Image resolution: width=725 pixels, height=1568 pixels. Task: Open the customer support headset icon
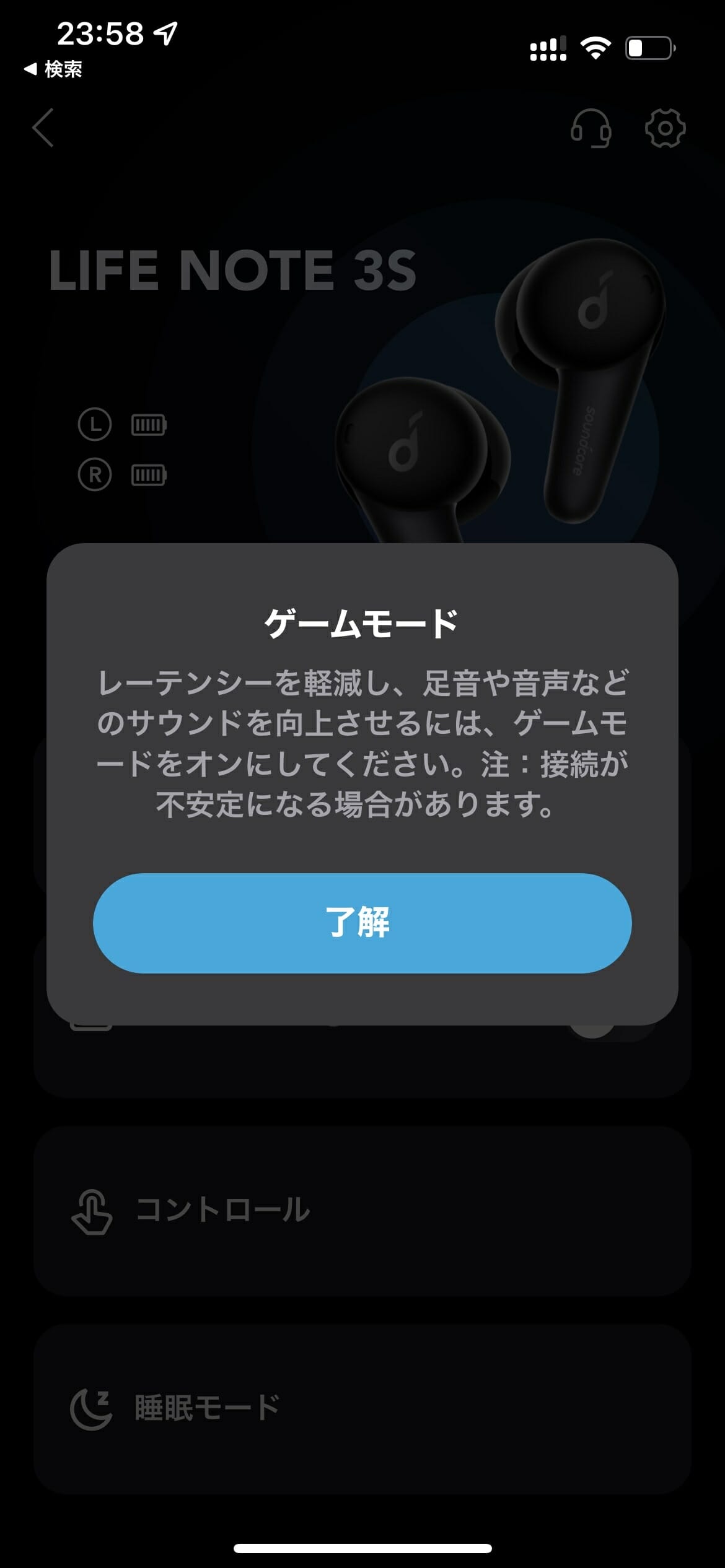(591, 128)
